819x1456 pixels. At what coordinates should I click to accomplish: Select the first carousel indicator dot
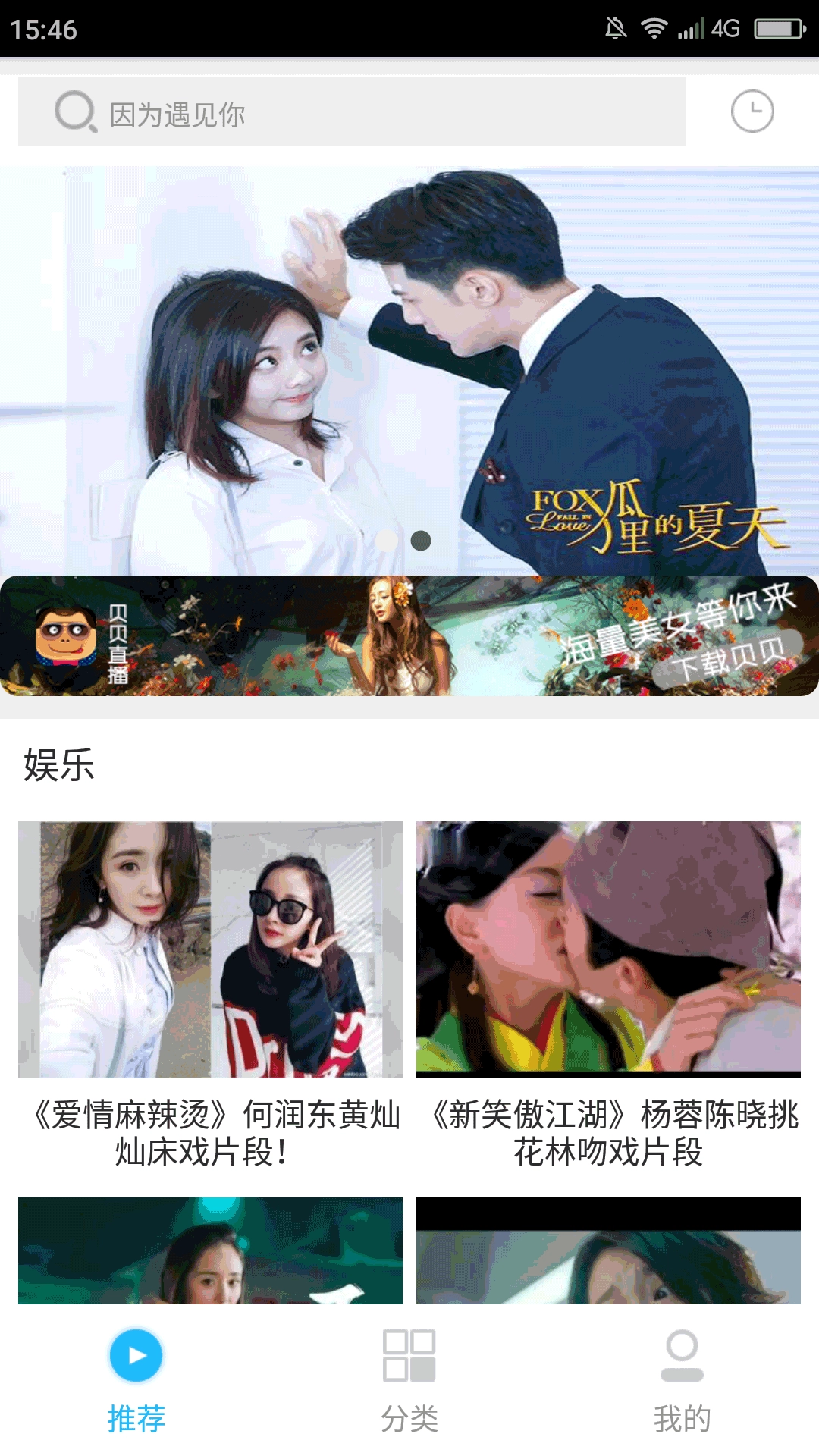tap(387, 539)
